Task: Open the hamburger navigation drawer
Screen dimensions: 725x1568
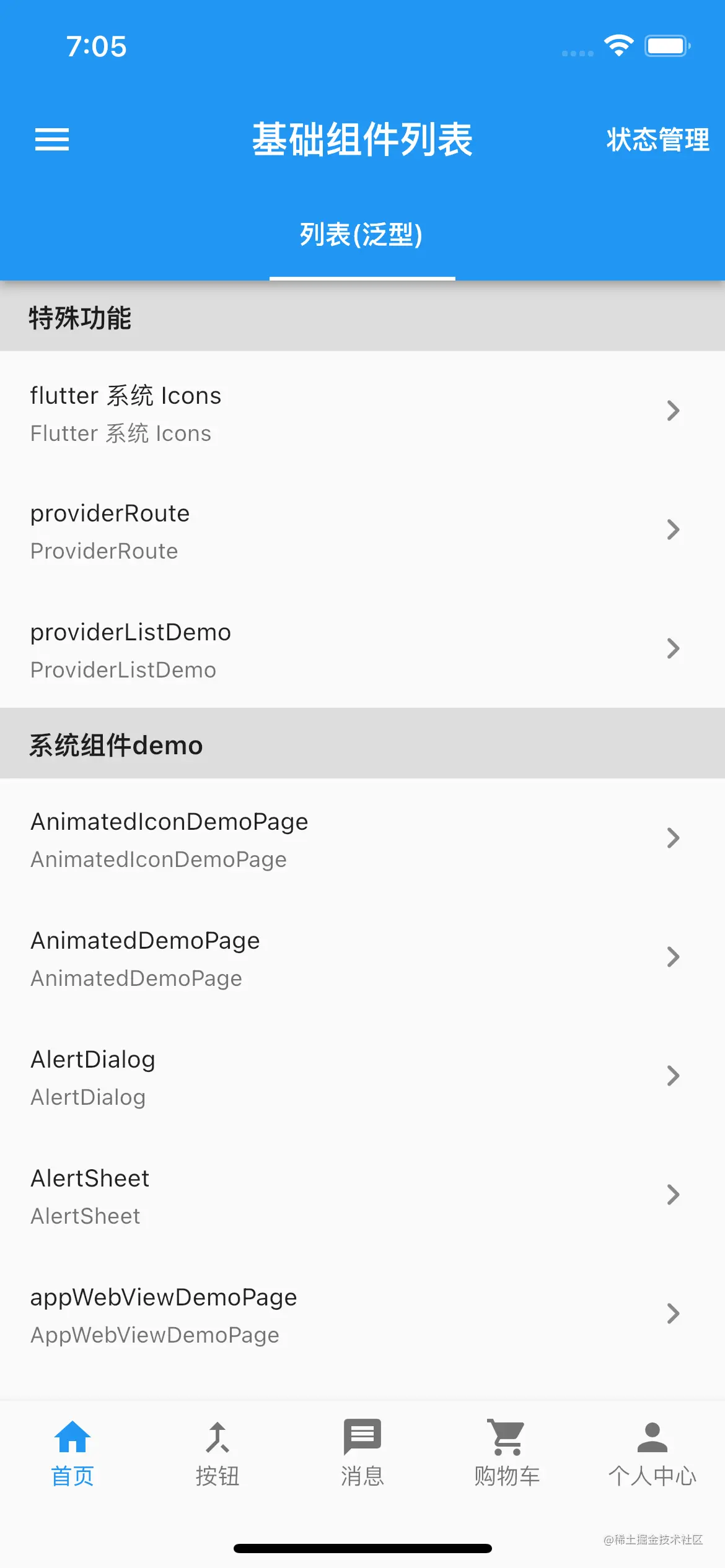Action: (52, 140)
